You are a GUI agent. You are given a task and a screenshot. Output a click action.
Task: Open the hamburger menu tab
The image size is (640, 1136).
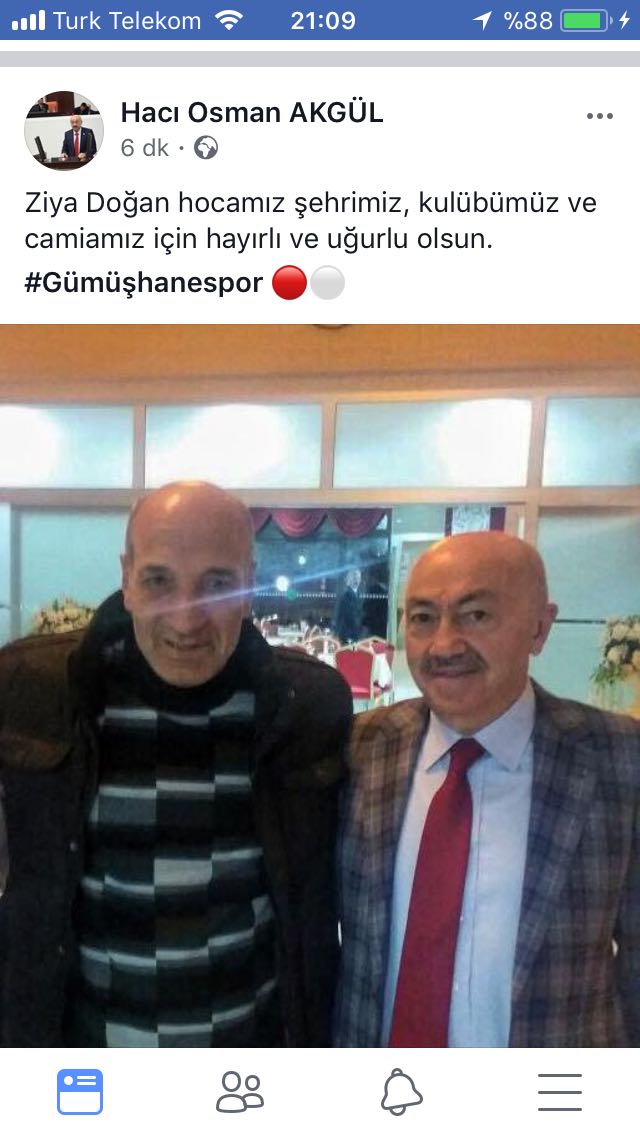[560, 1092]
